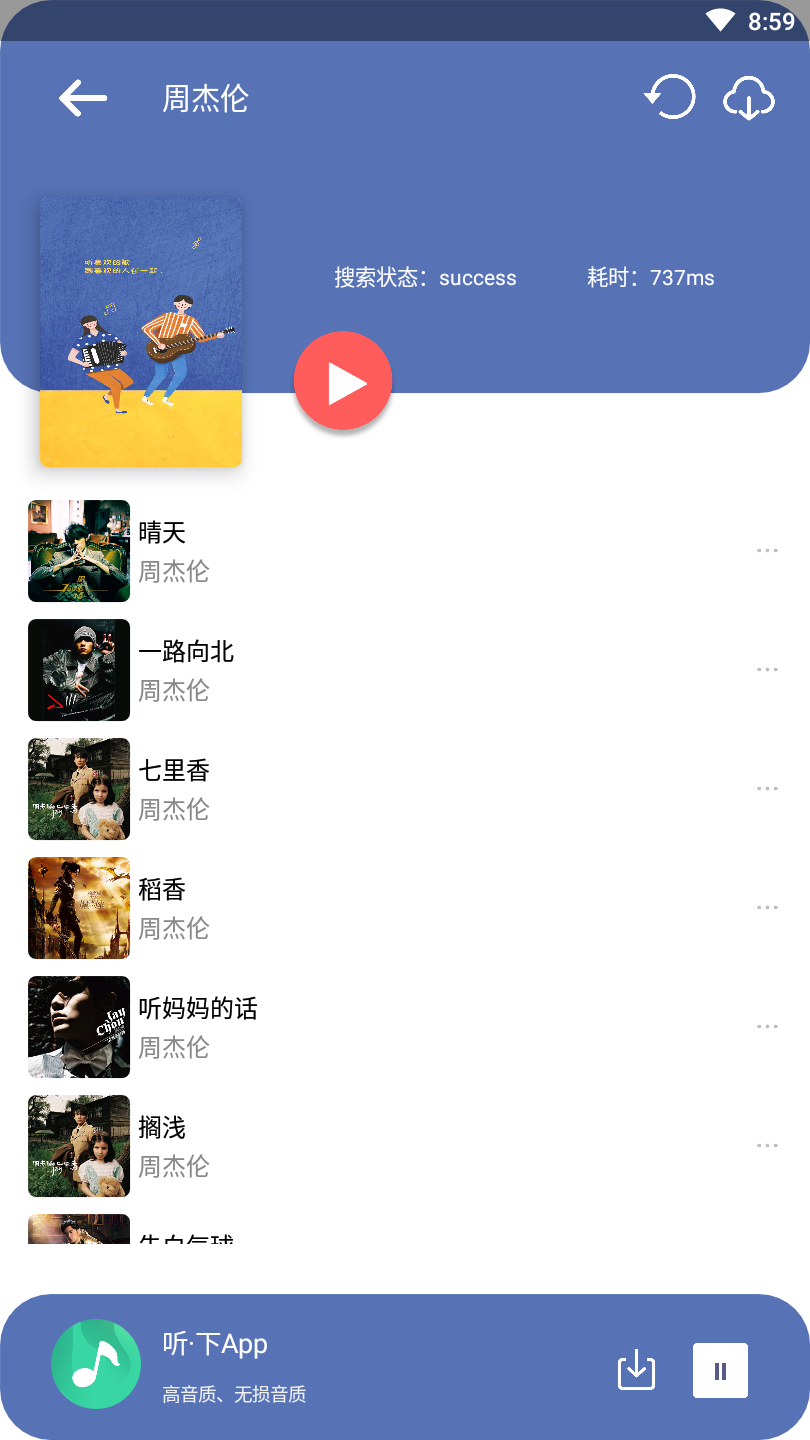Screen dimensions: 810x1440
Task: Open the options menu for 一路向北
Action: [767, 669]
